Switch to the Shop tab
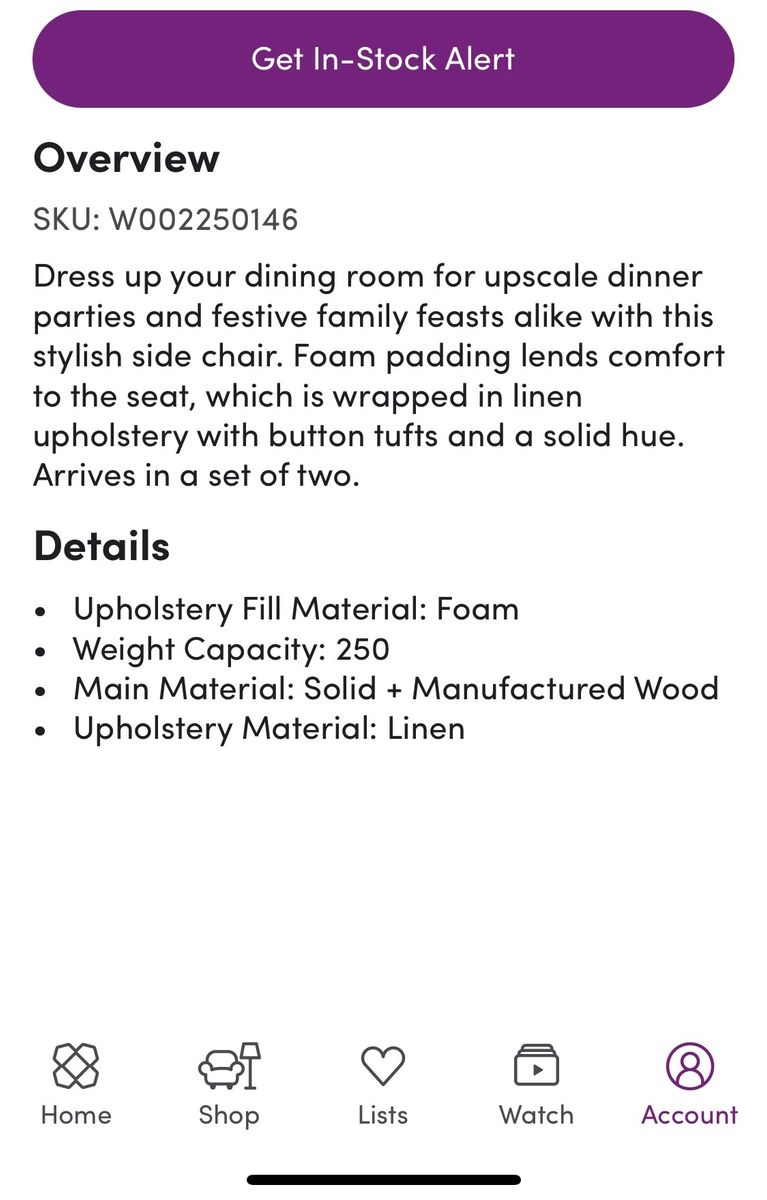Screen dimensions: 767x1200 (229, 1084)
